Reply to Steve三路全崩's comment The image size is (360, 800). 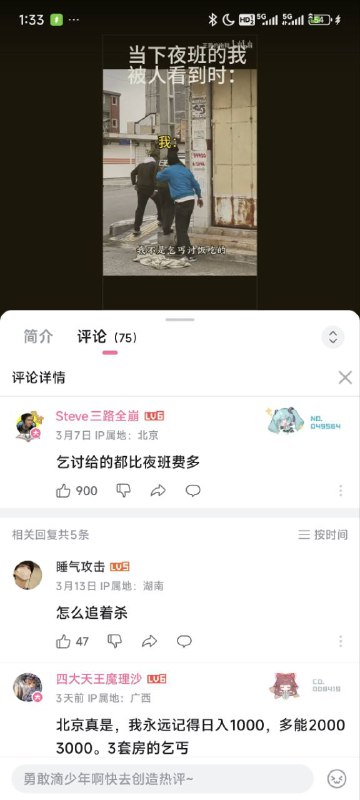193,491
